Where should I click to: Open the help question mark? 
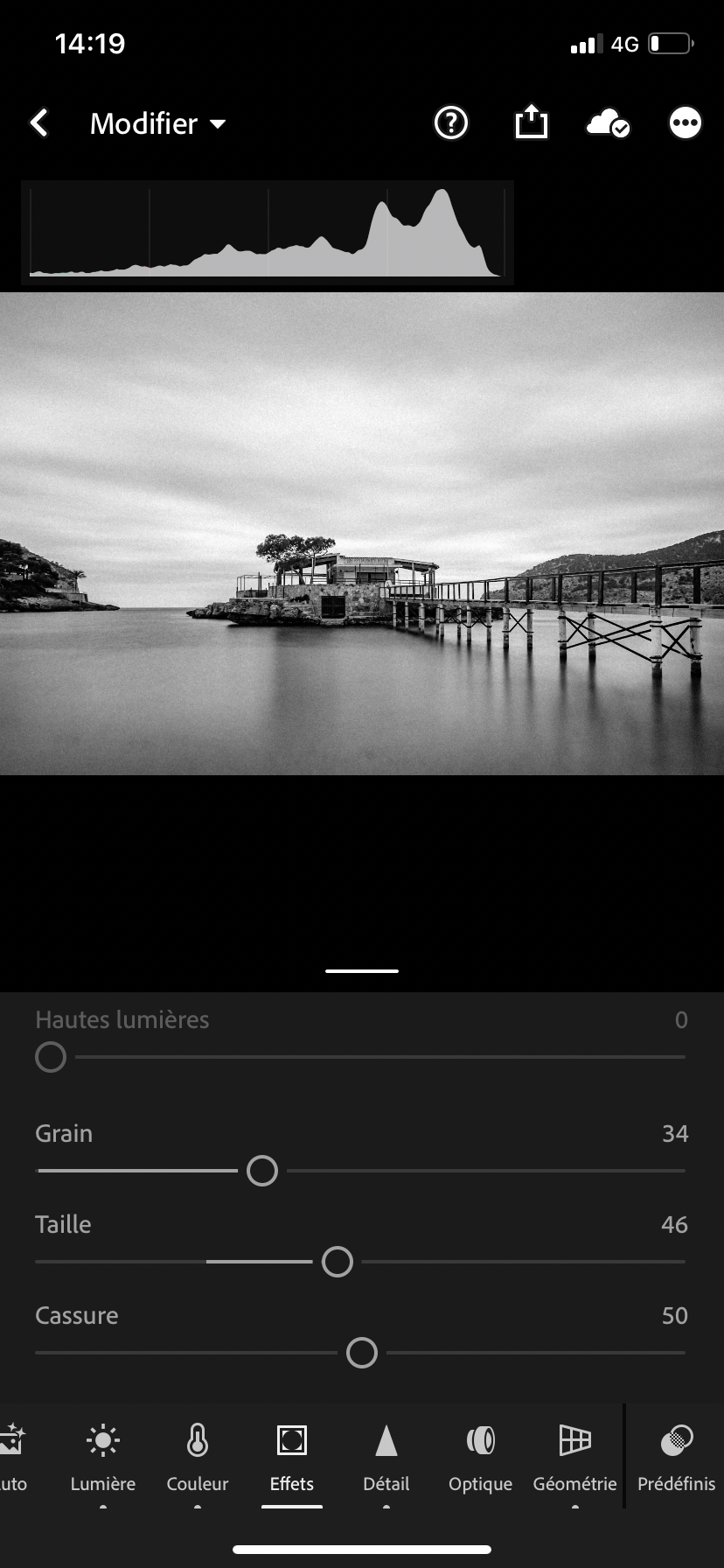tap(451, 123)
